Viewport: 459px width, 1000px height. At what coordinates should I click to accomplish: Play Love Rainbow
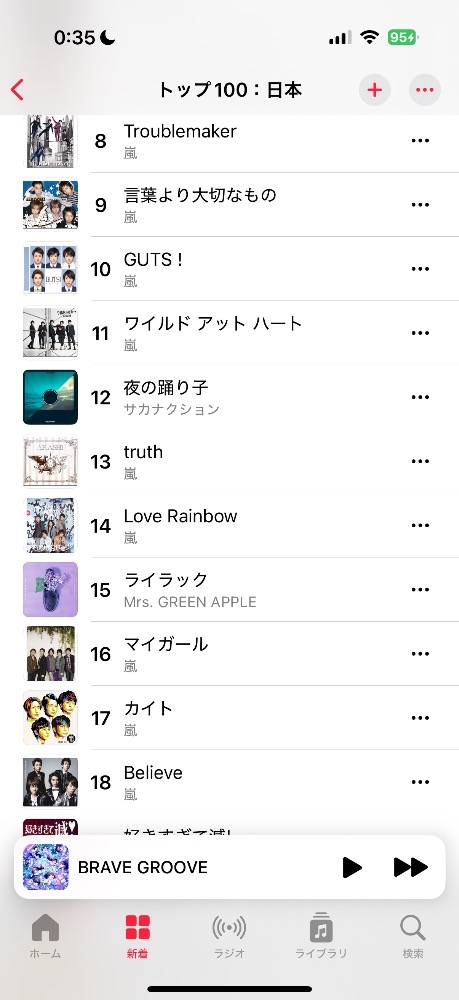241,526
